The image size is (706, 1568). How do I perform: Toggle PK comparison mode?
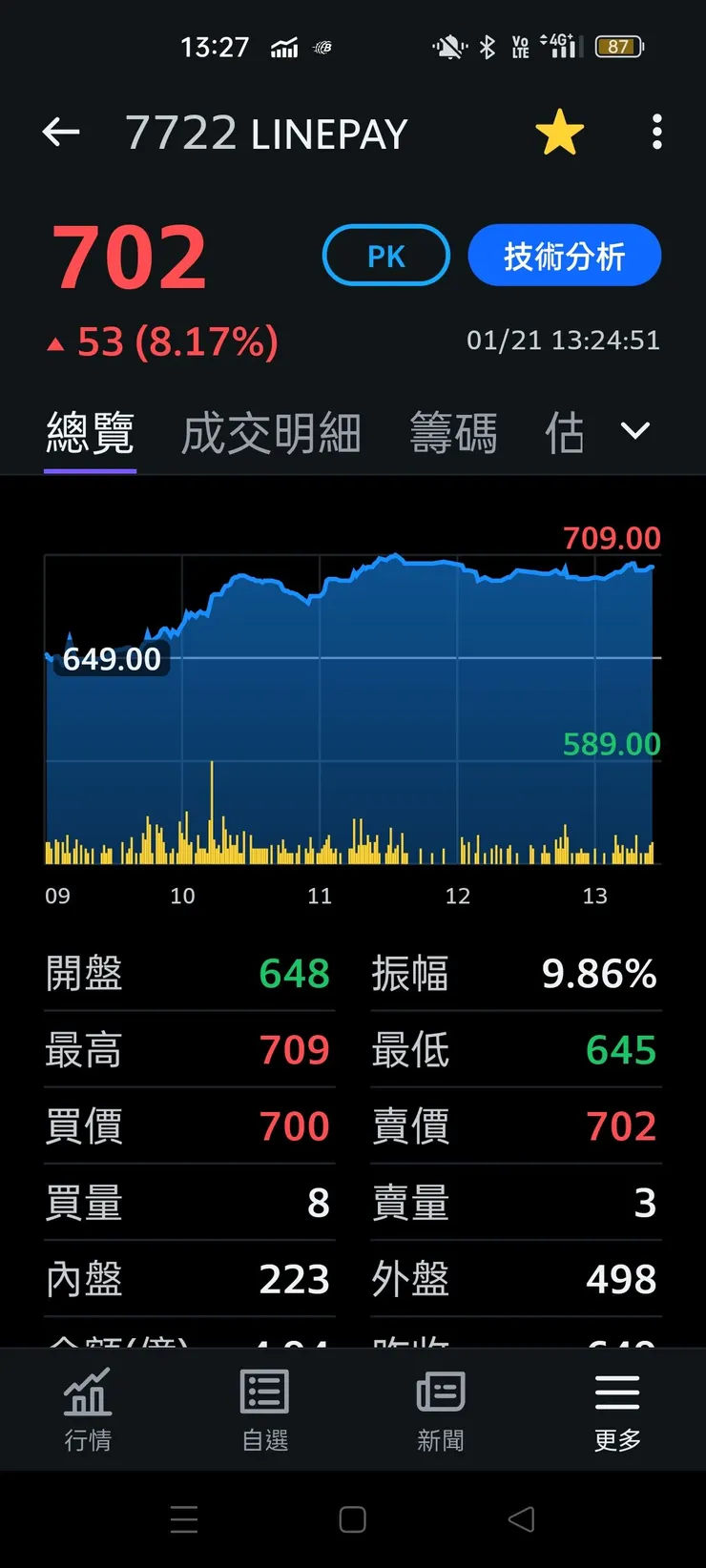click(x=385, y=255)
